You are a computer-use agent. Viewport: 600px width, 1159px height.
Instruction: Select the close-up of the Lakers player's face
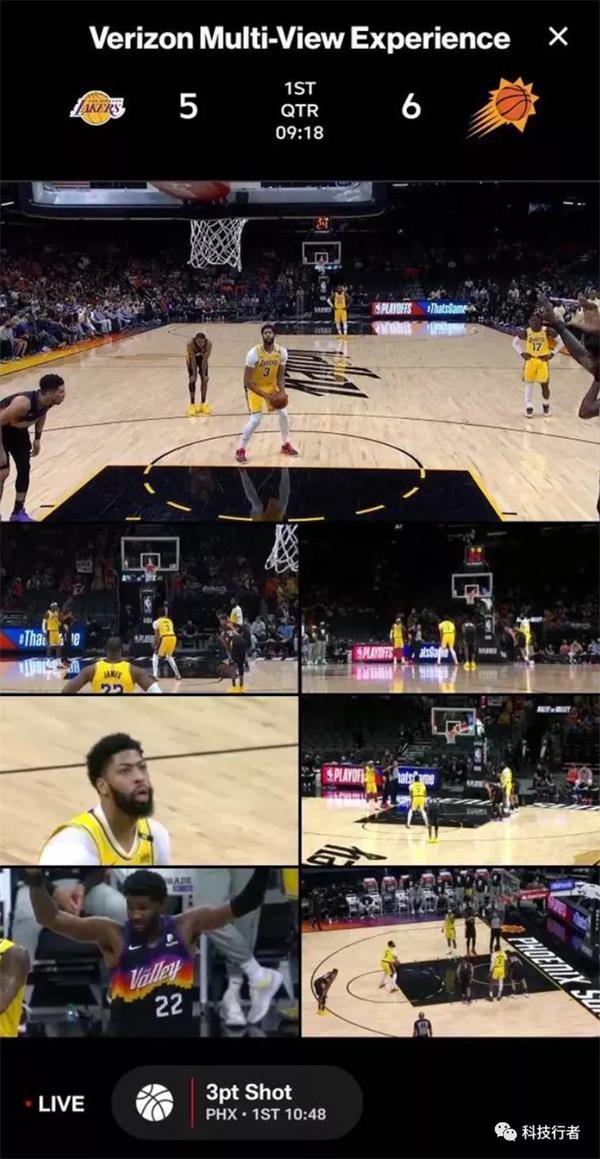(149, 780)
